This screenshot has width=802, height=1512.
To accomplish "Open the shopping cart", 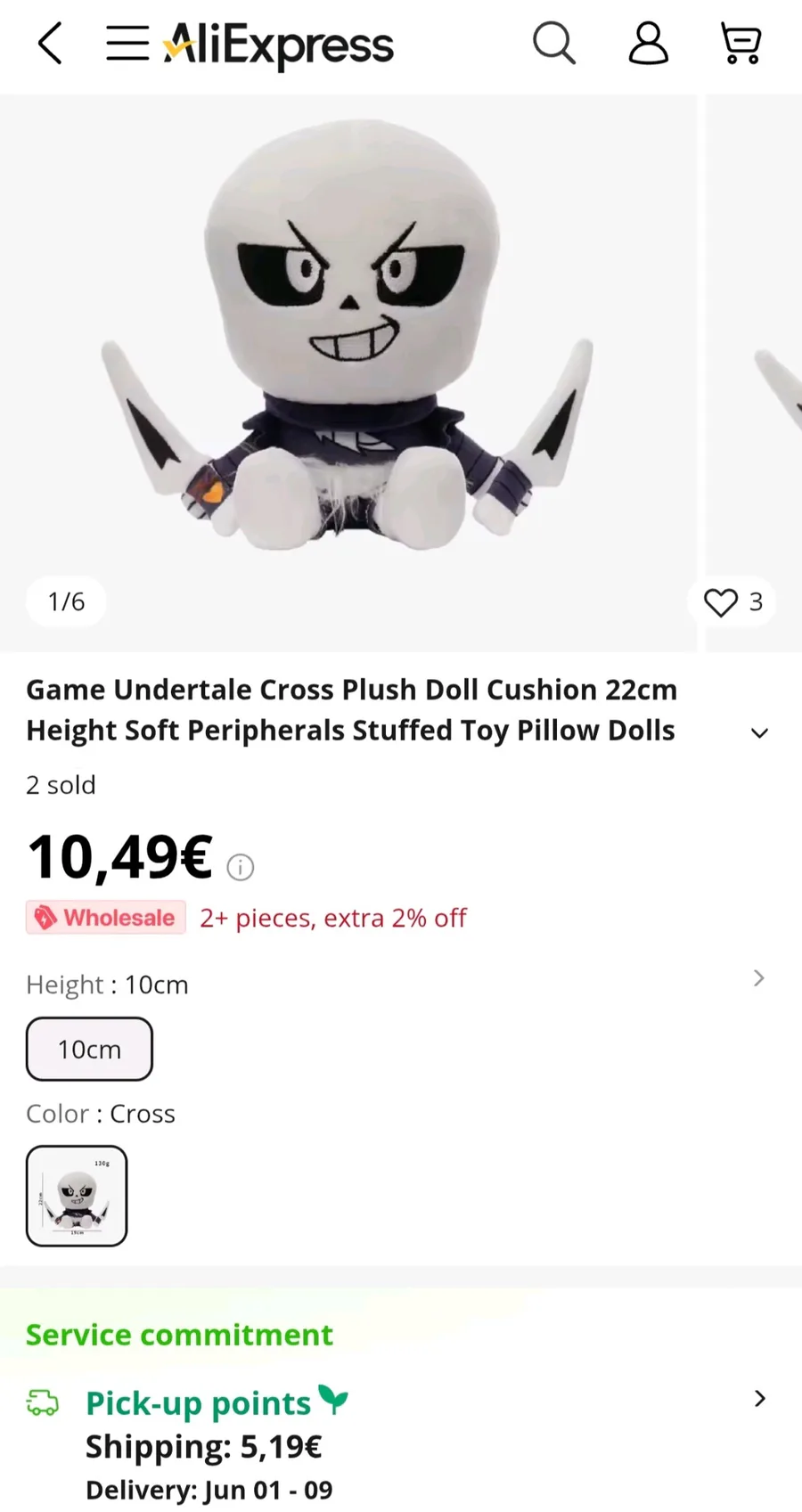I will click(x=741, y=44).
